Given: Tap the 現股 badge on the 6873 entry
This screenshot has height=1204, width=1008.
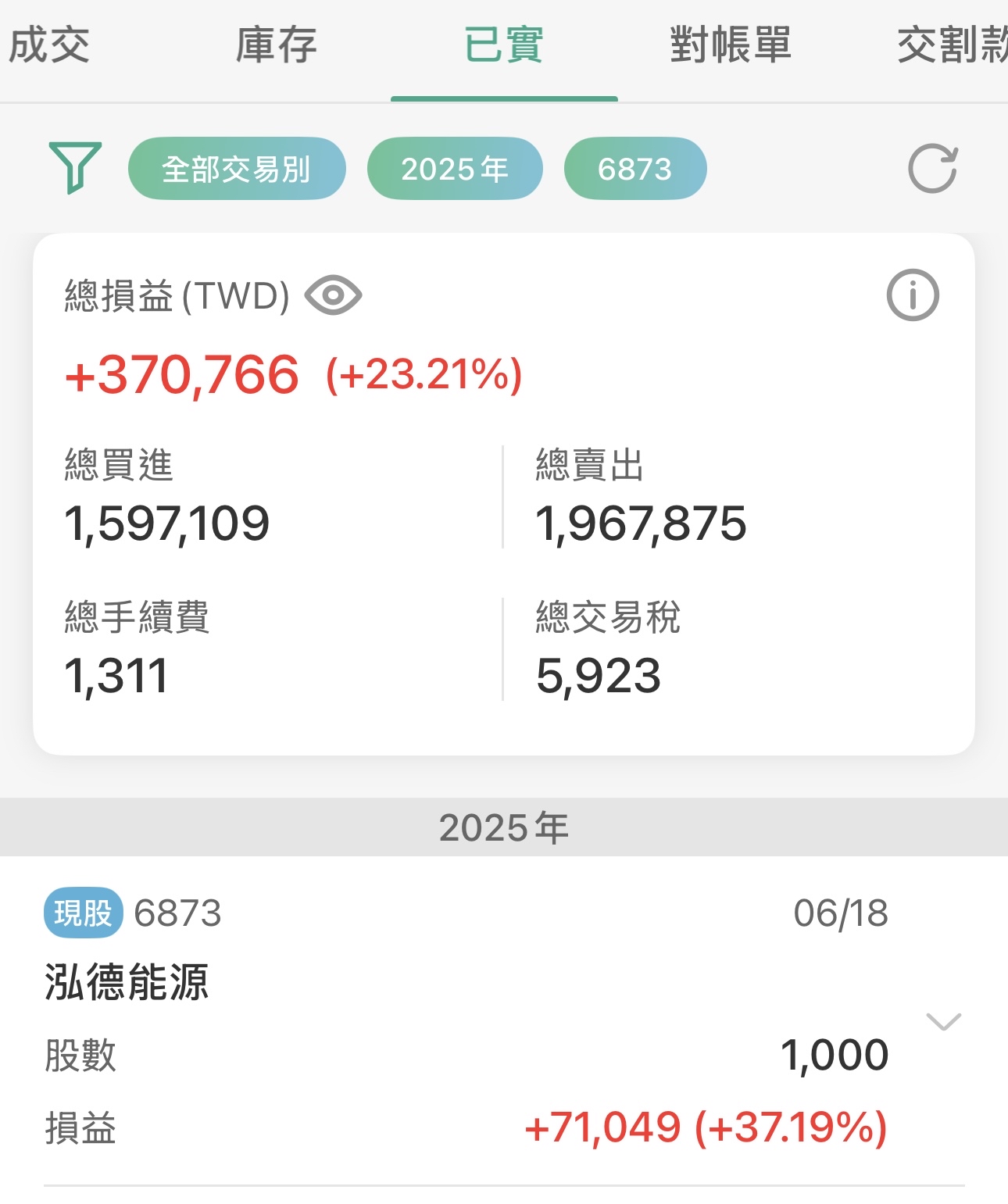Looking at the screenshot, I should 83,912.
